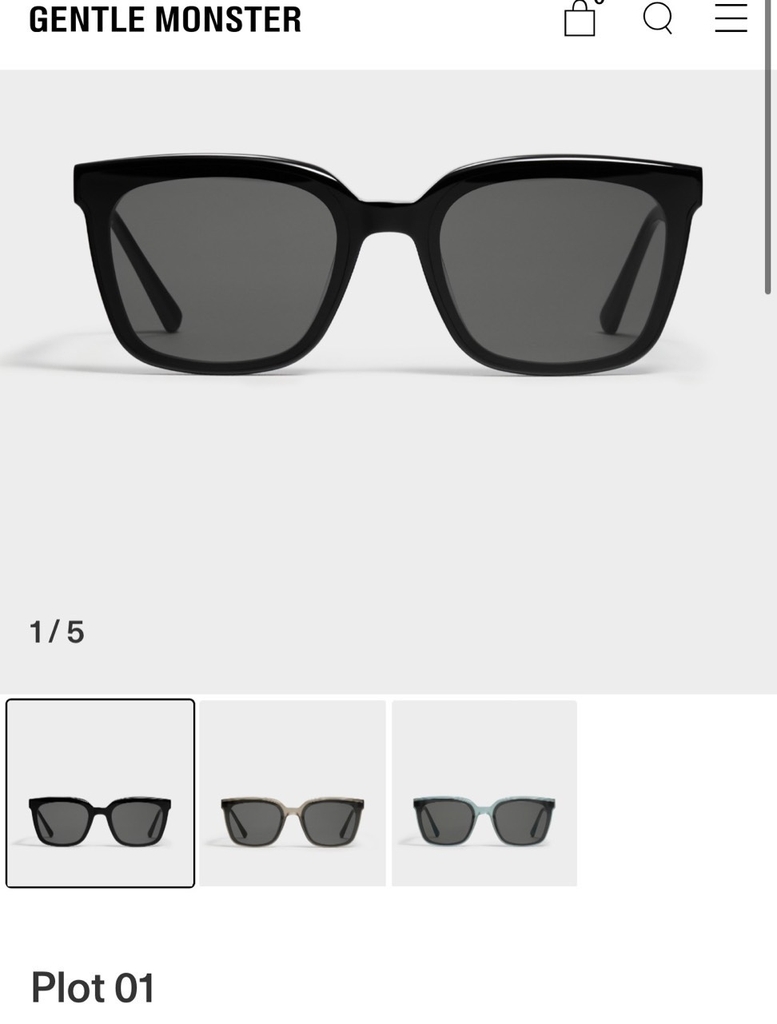Open the search icon
Viewport: 777px width, 1024px height.
point(657,18)
